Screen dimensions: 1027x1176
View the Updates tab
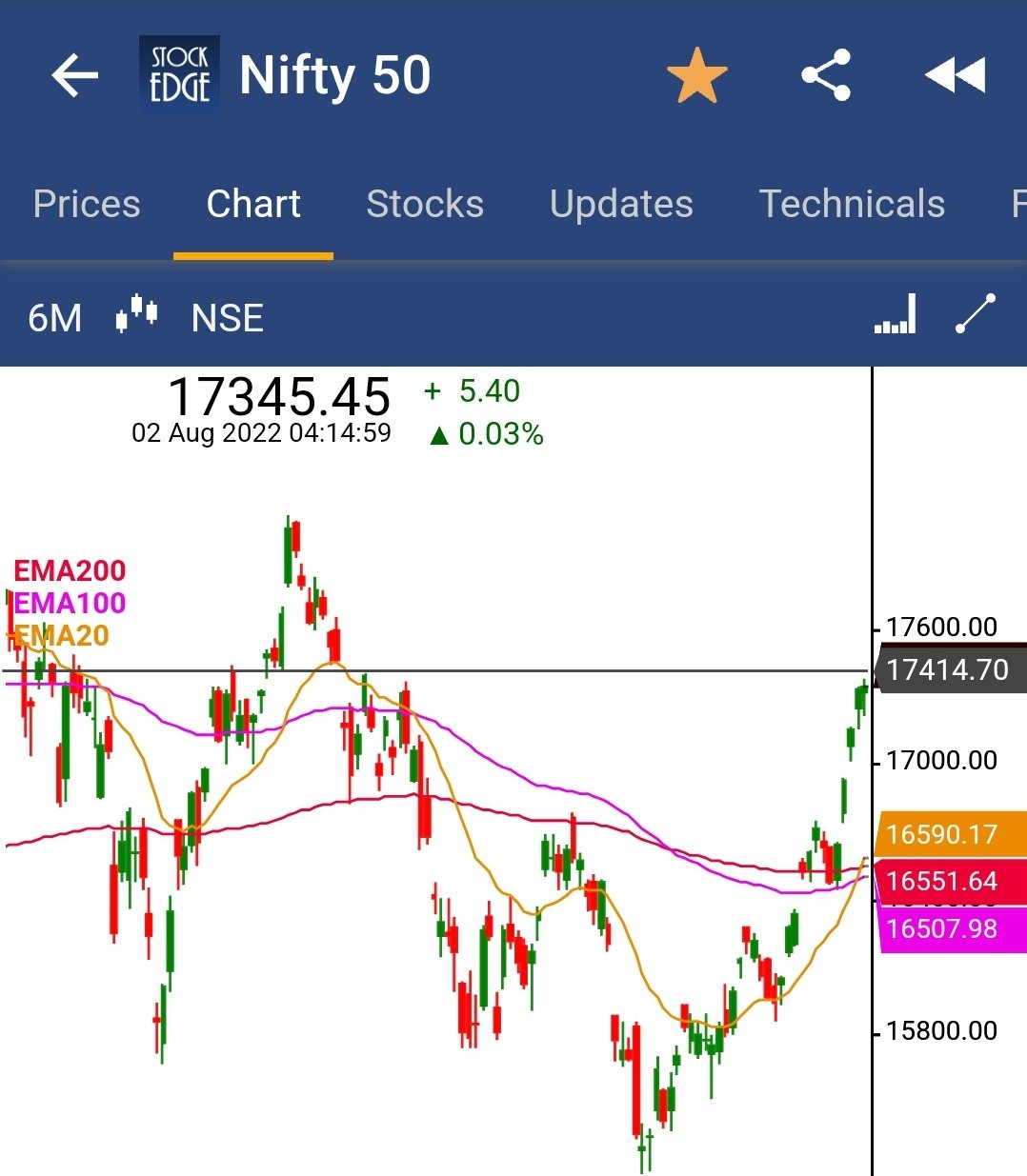(621, 204)
